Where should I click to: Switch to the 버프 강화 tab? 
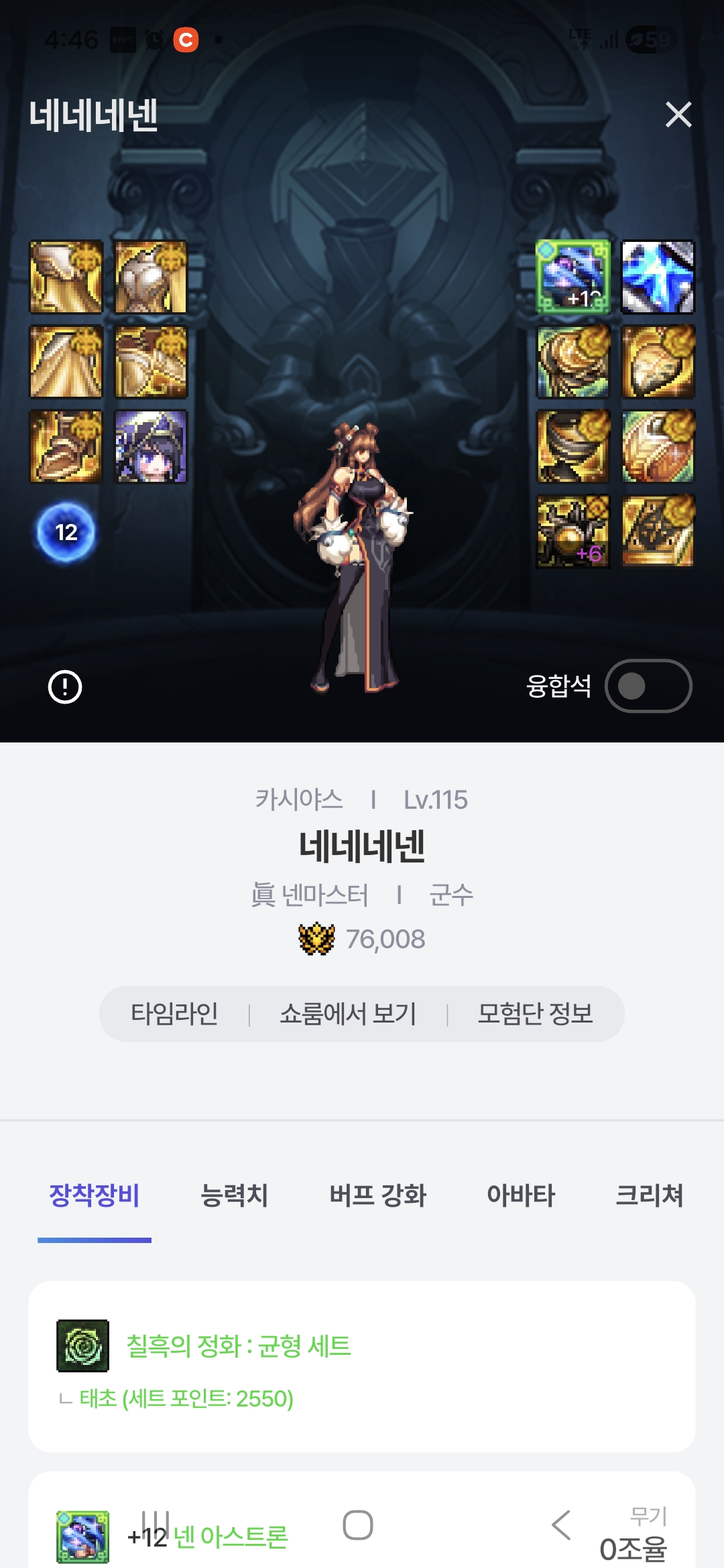pyautogui.click(x=377, y=1195)
